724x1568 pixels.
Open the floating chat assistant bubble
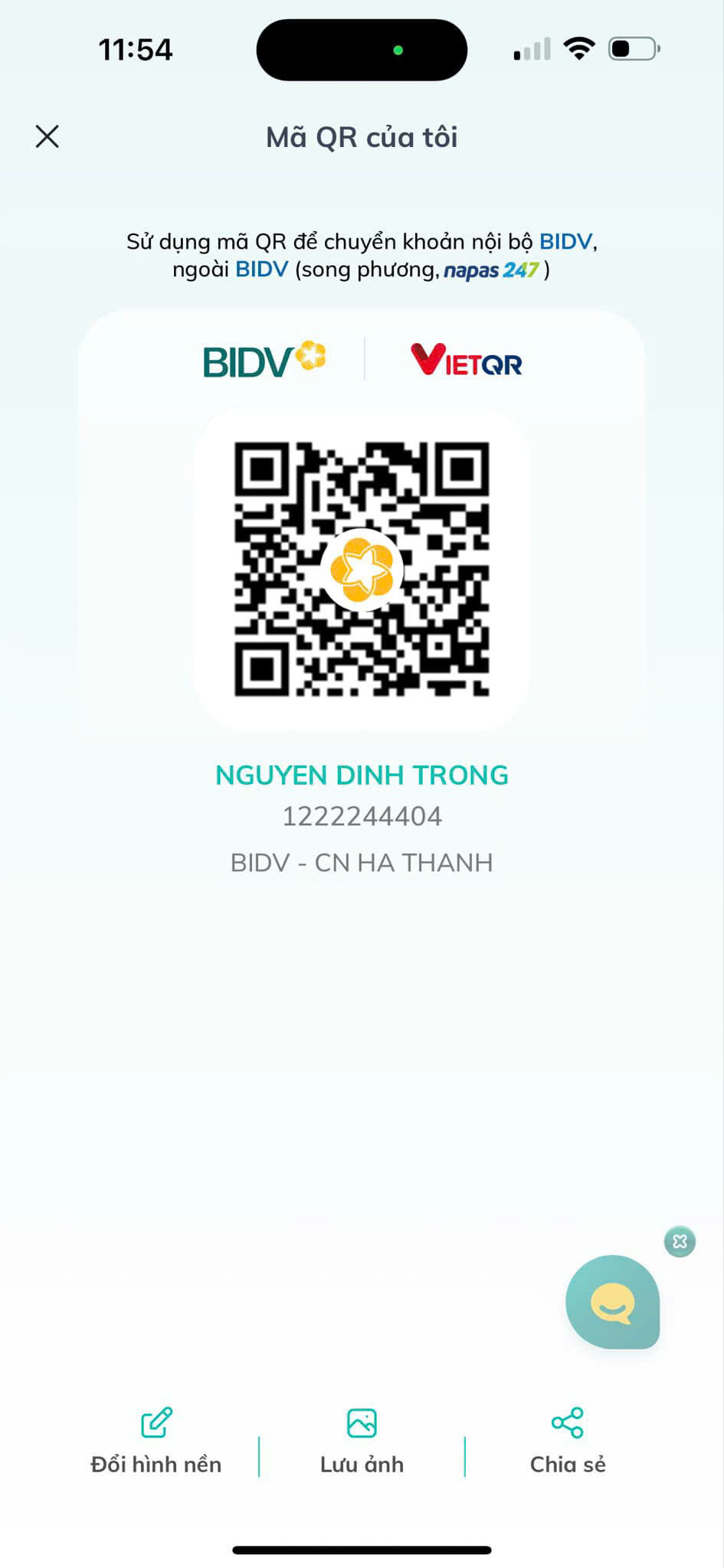pyautogui.click(x=613, y=1302)
